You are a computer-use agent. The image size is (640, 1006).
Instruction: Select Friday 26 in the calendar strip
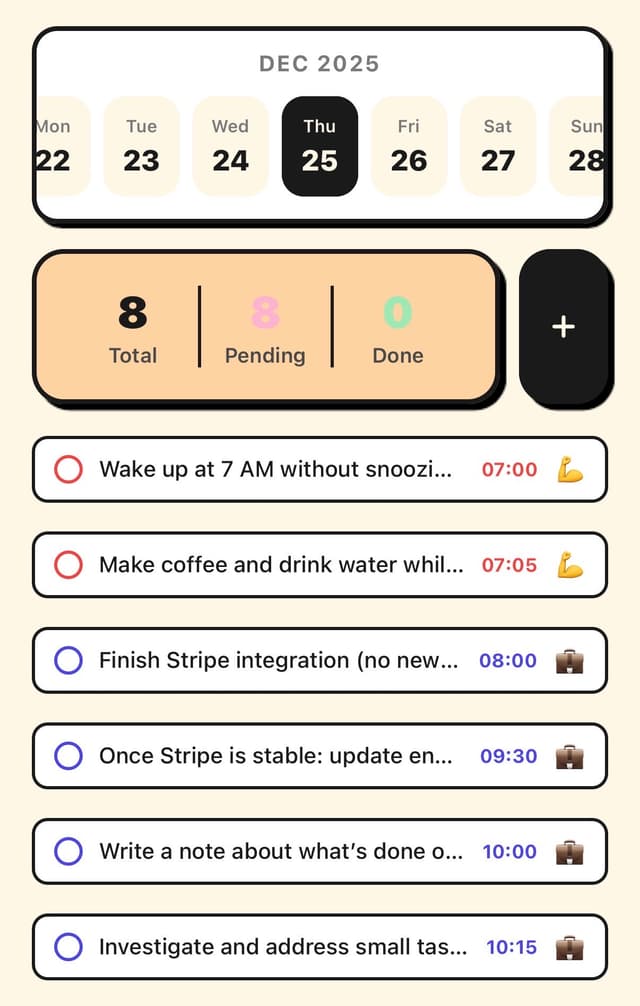408,146
